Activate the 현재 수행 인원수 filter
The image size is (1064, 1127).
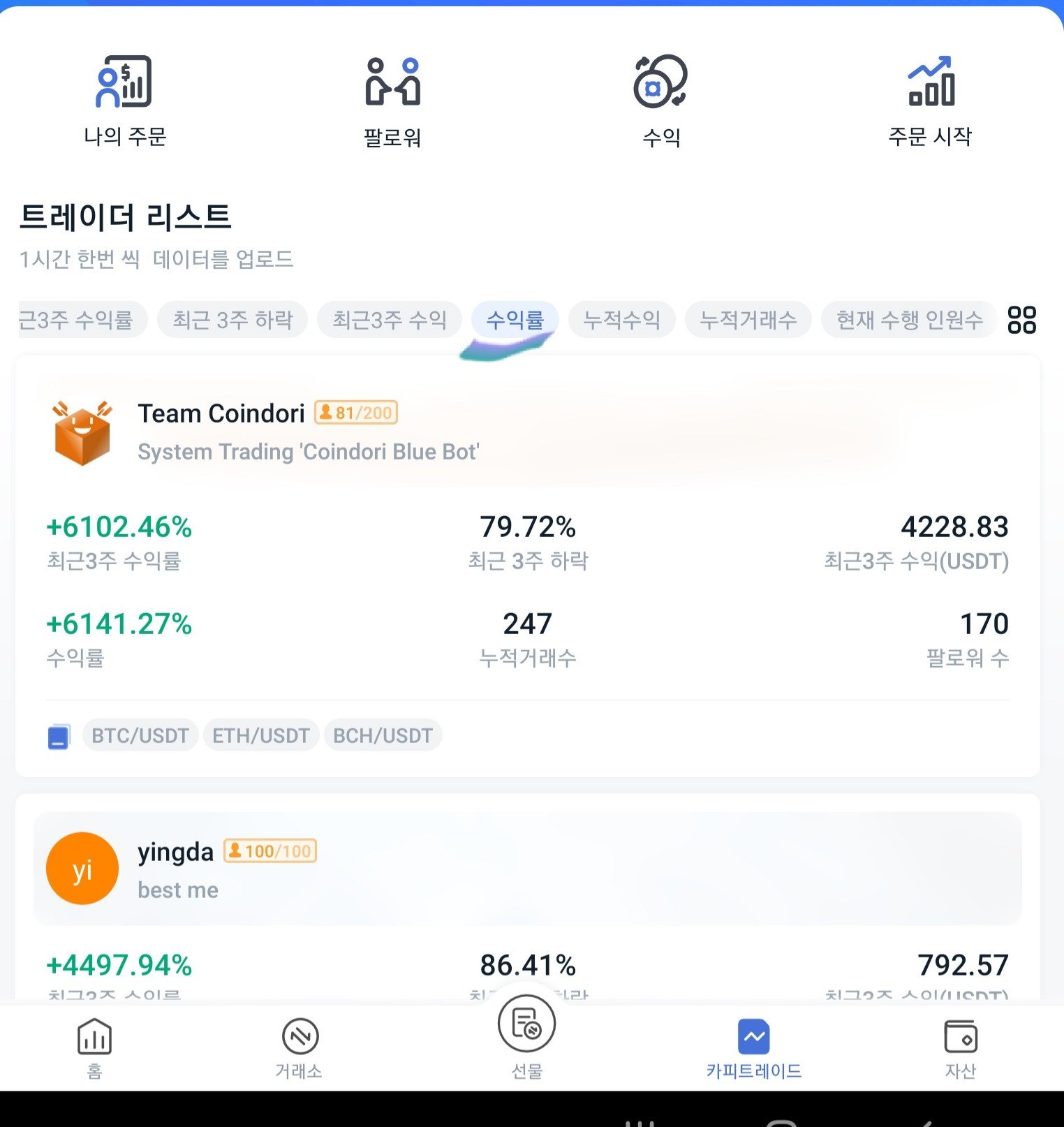coord(908,320)
